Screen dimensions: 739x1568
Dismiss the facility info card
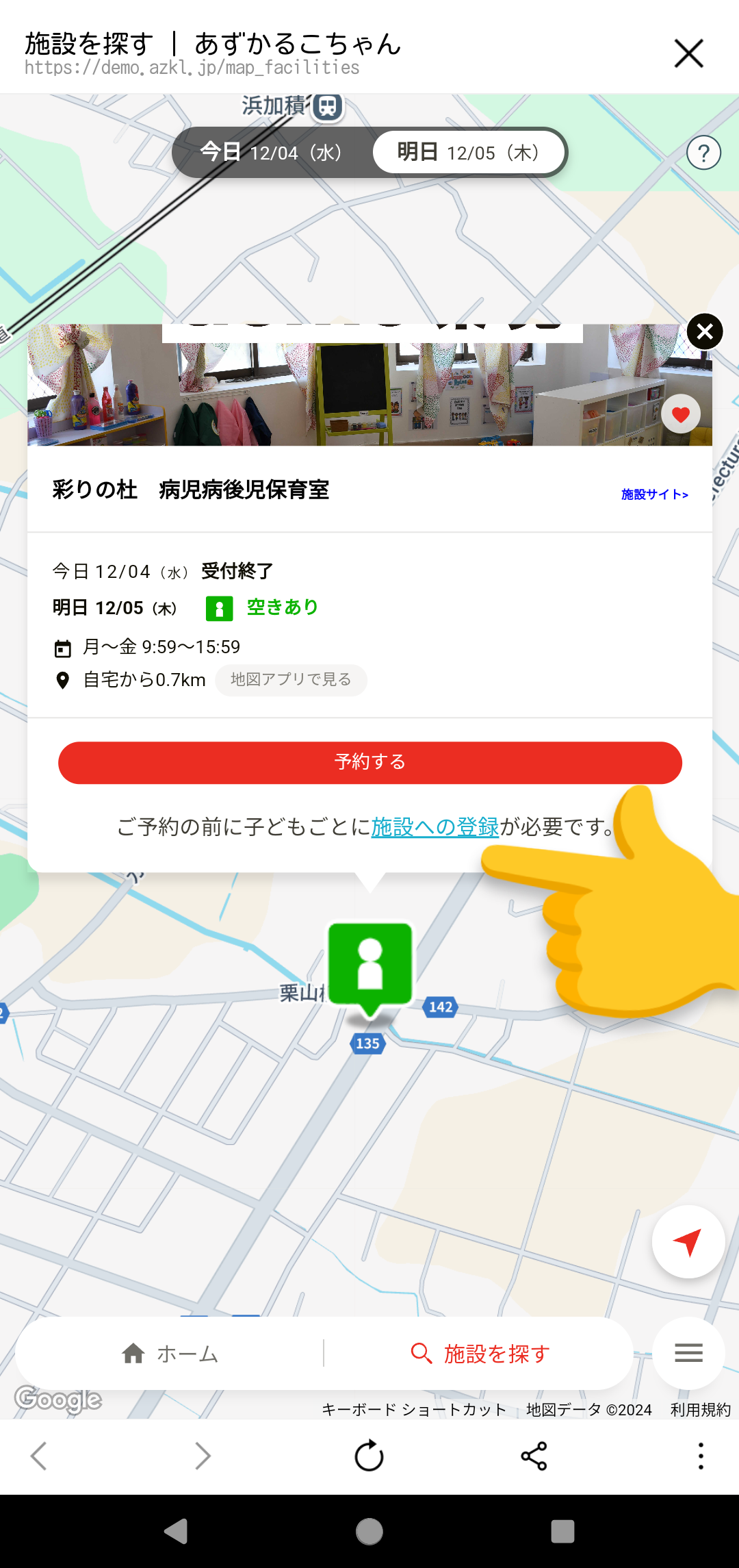(x=705, y=331)
